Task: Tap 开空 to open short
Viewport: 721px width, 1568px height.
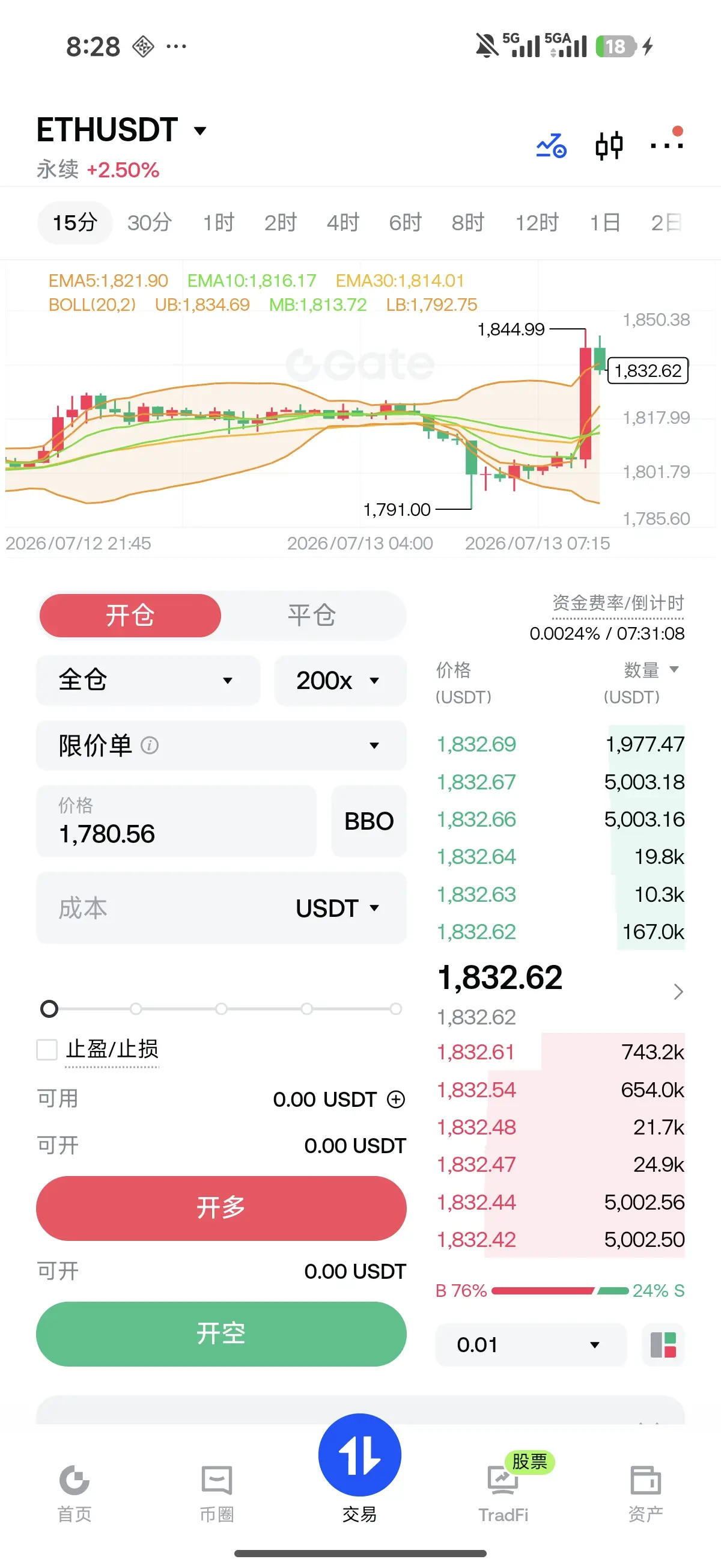Action: [x=221, y=1334]
